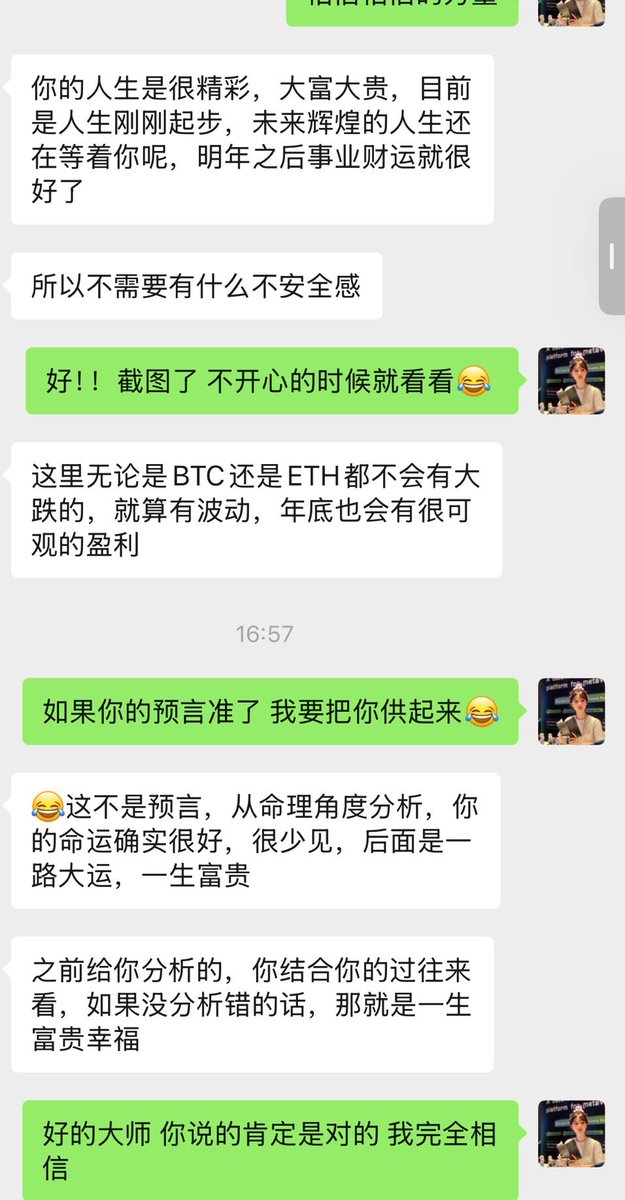The height and width of the screenshot is (1200, 625).
Task: Tap avatar next to 如果你的预言准了 message
Action: click(x=571, y=711)
